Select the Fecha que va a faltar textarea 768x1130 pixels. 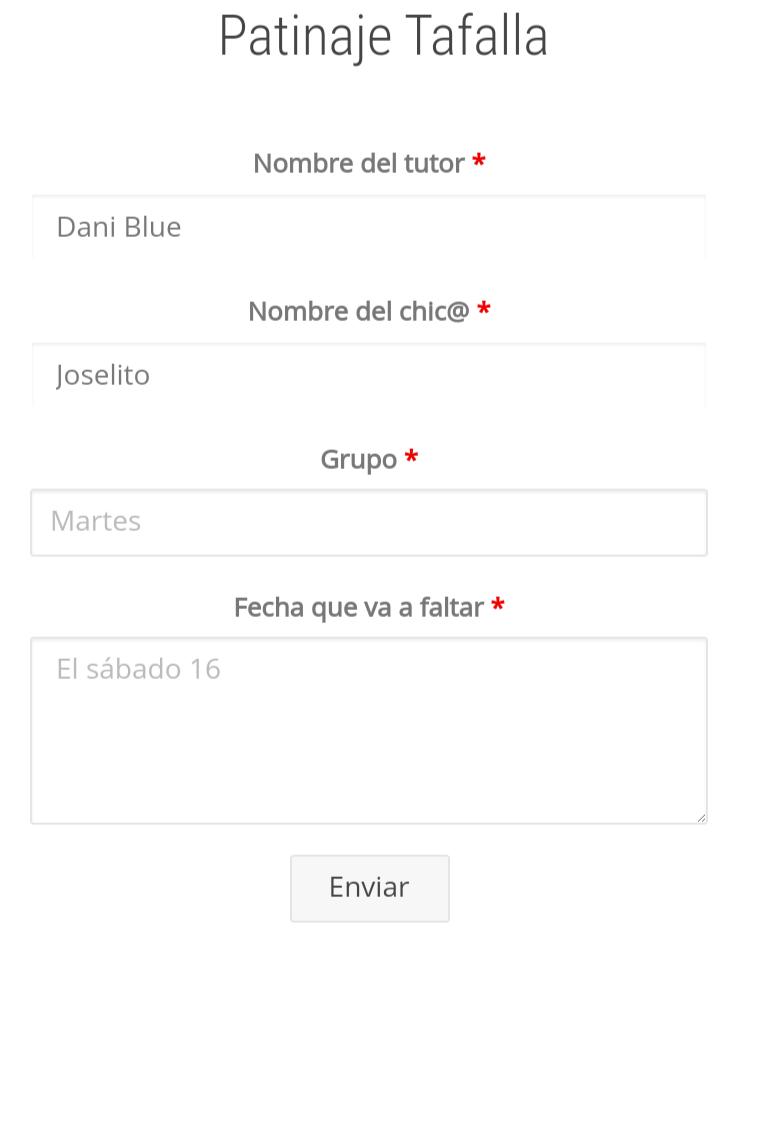(368, 730)
